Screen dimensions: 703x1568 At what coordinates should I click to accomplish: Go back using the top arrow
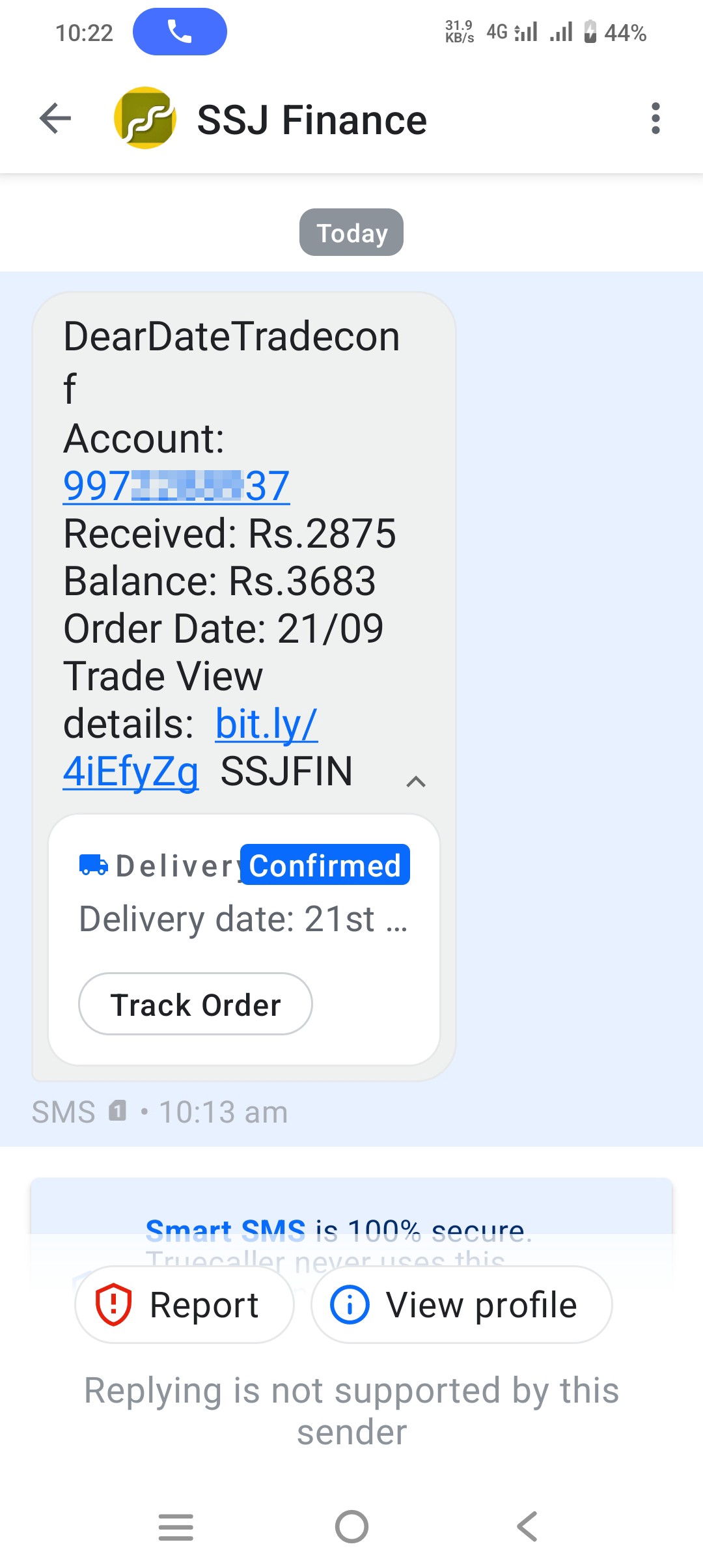pos(55,119)
